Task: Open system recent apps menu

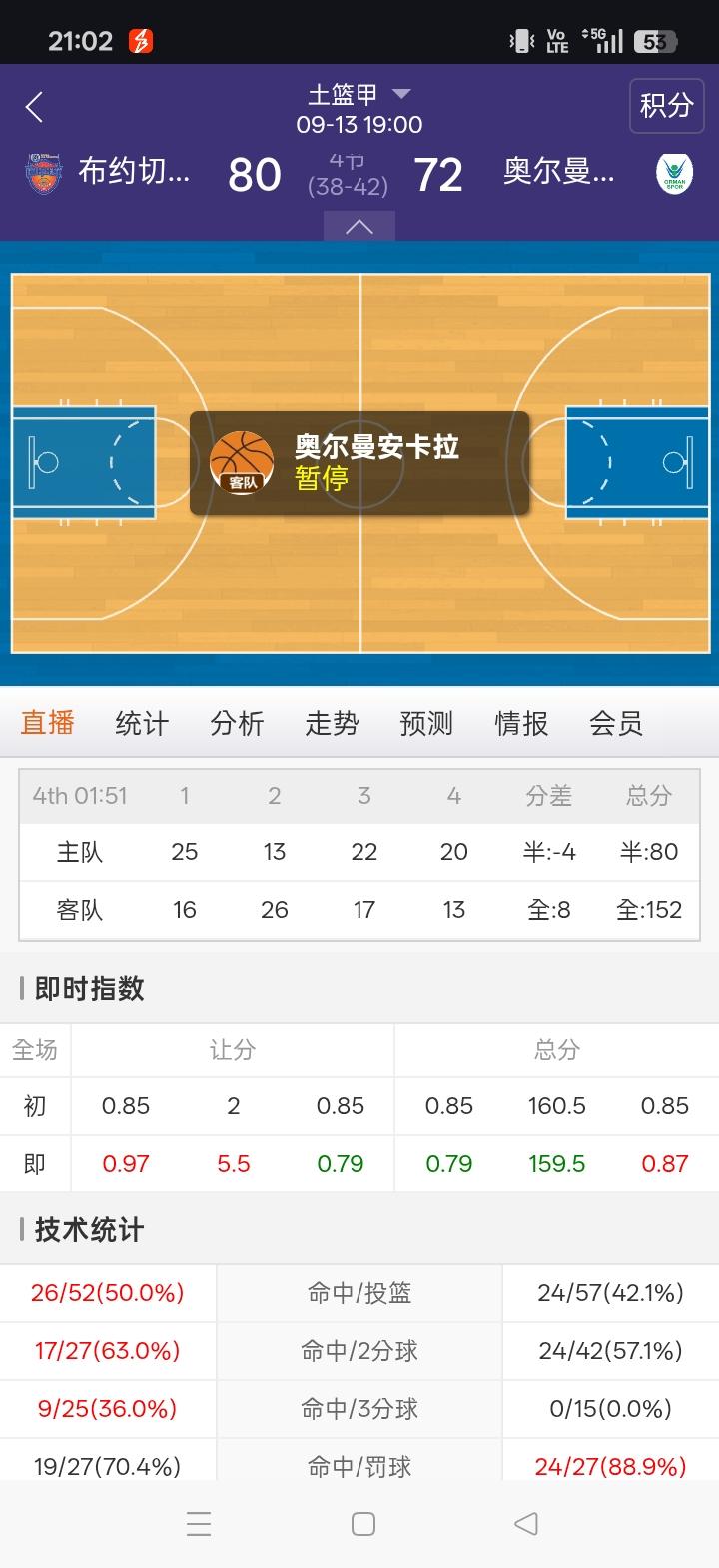Action: coord(199,1524)
